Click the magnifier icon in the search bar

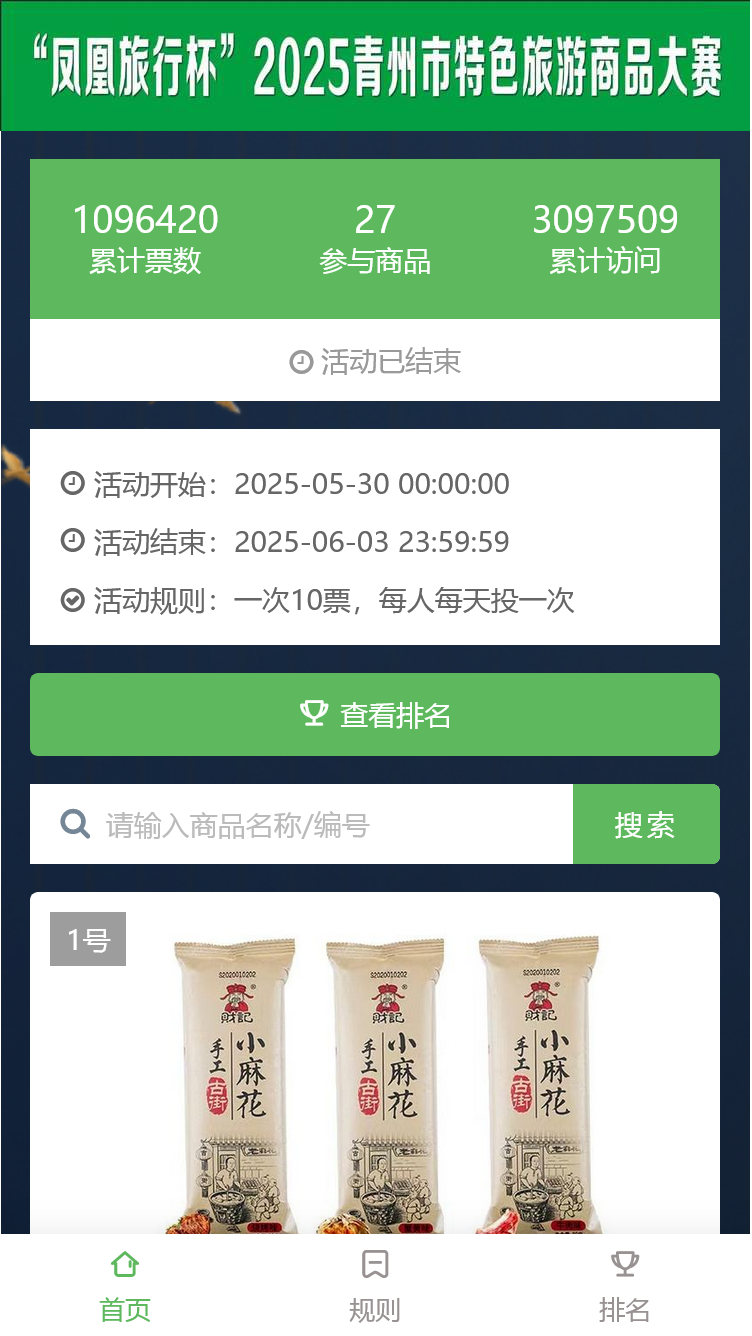click(x=74, y=823)
